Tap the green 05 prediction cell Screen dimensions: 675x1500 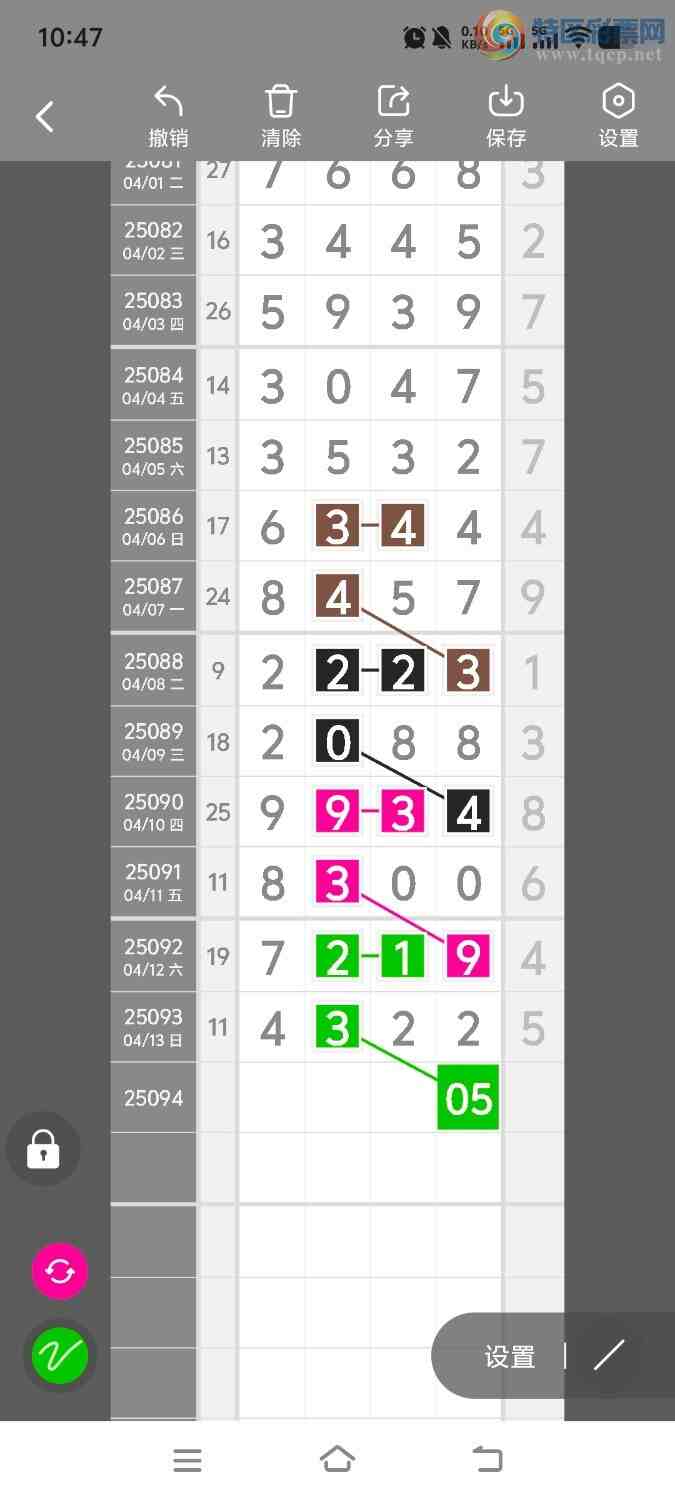pyautogui.click(x=468, y=1098)
